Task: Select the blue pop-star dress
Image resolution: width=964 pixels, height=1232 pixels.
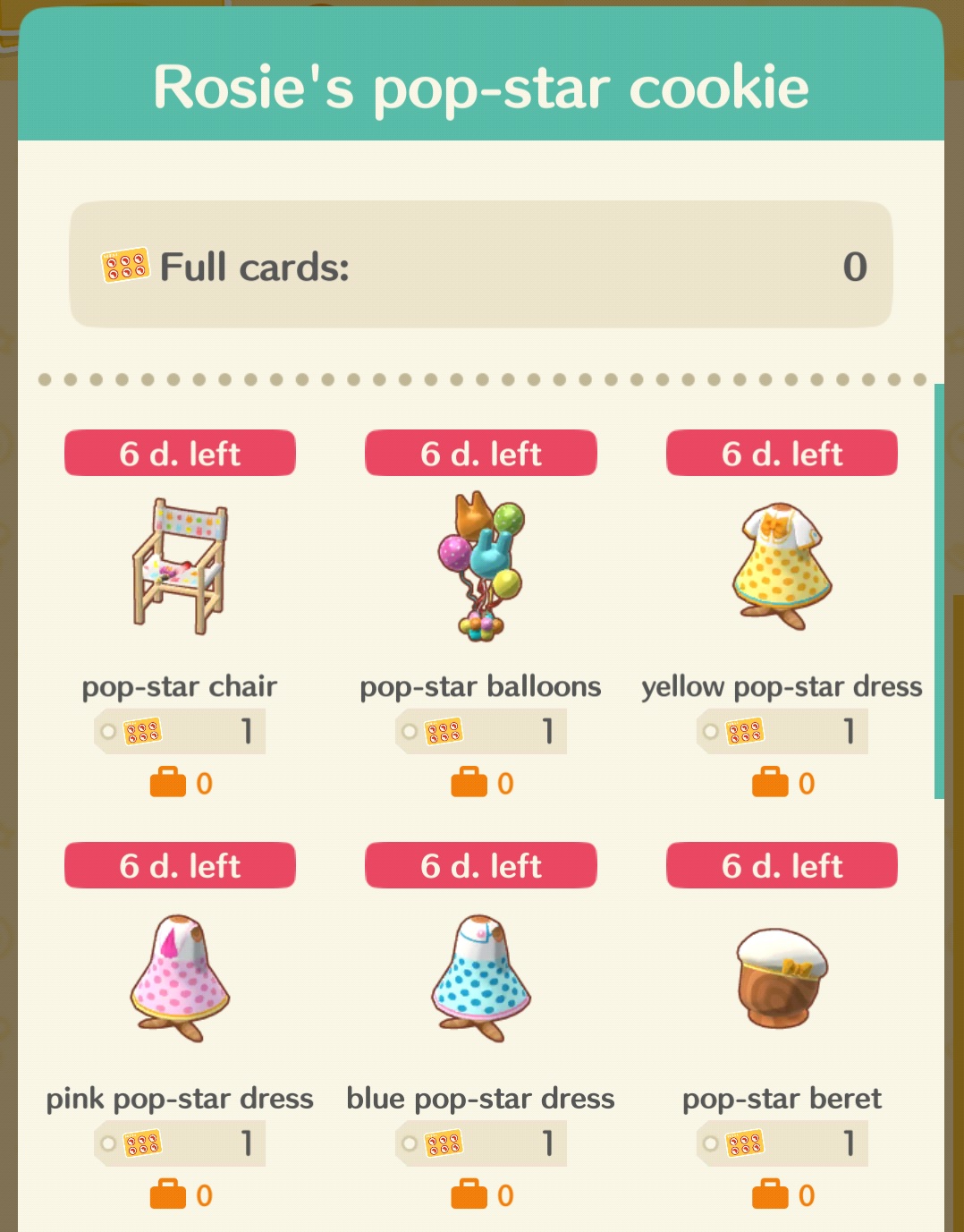Action: coord(481,978)
